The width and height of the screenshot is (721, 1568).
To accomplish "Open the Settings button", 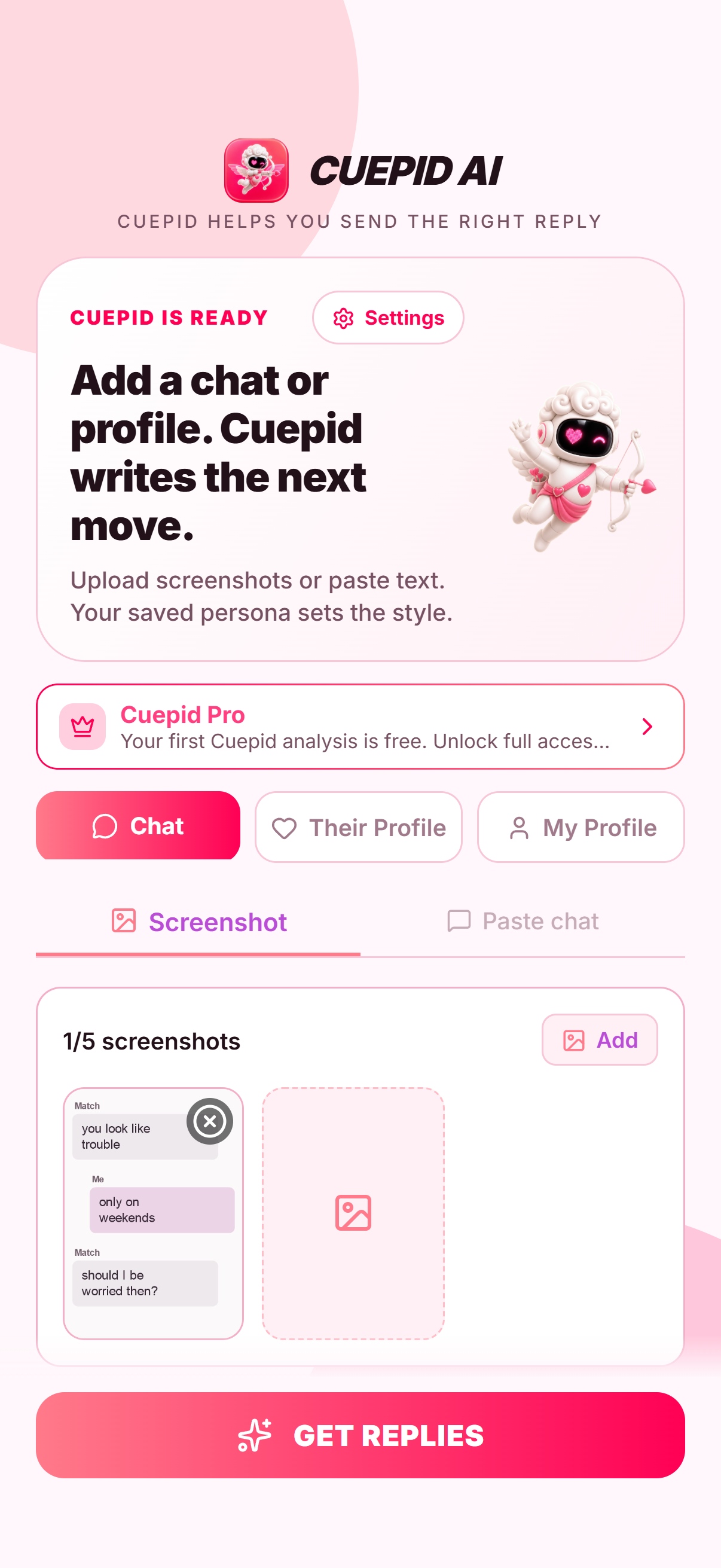I will click(387, 317).
